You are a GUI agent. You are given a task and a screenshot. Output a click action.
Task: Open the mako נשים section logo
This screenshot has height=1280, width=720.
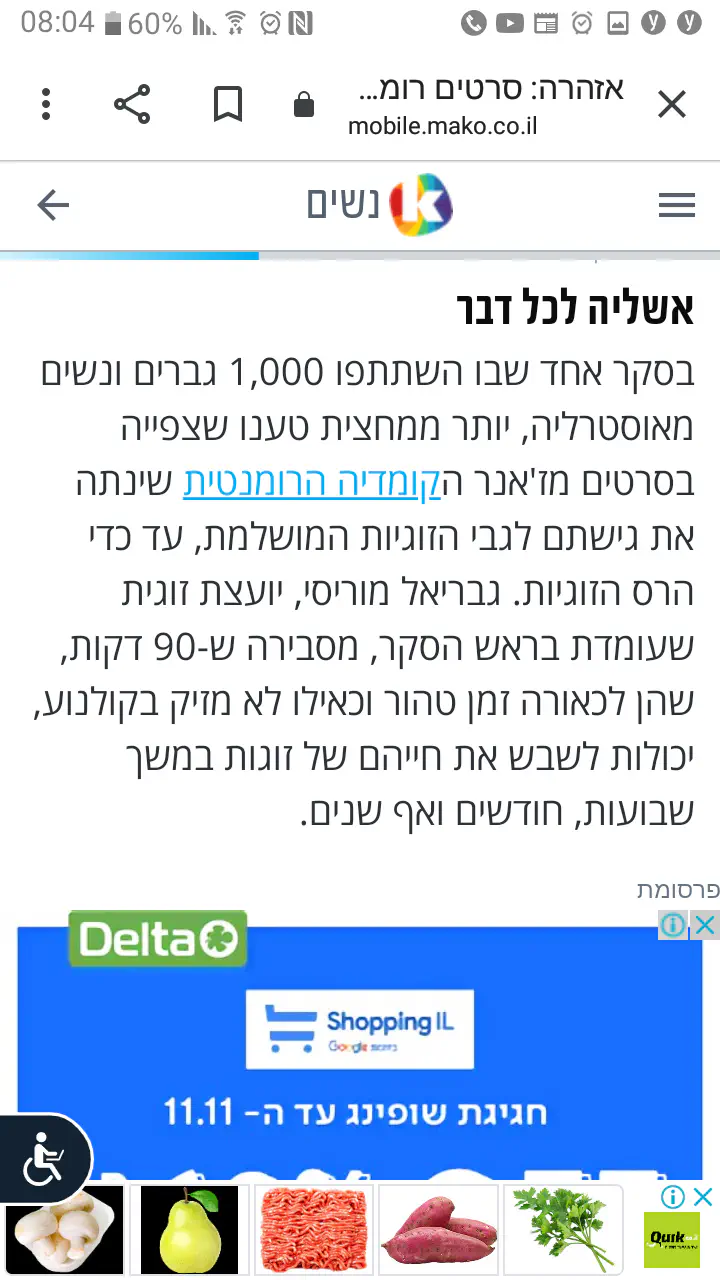point(380,206)
